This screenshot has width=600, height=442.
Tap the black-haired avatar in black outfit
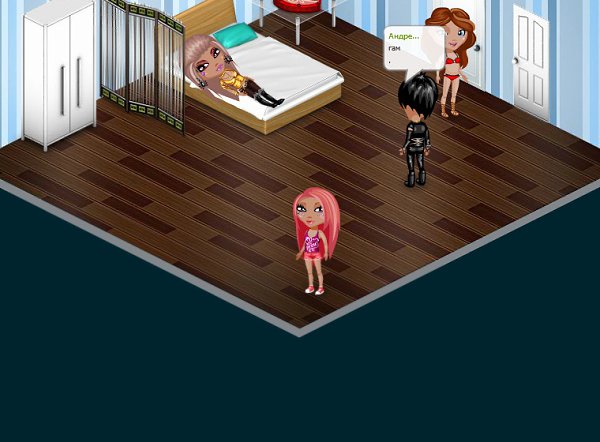pyautogui.click(x=414, y=135)
